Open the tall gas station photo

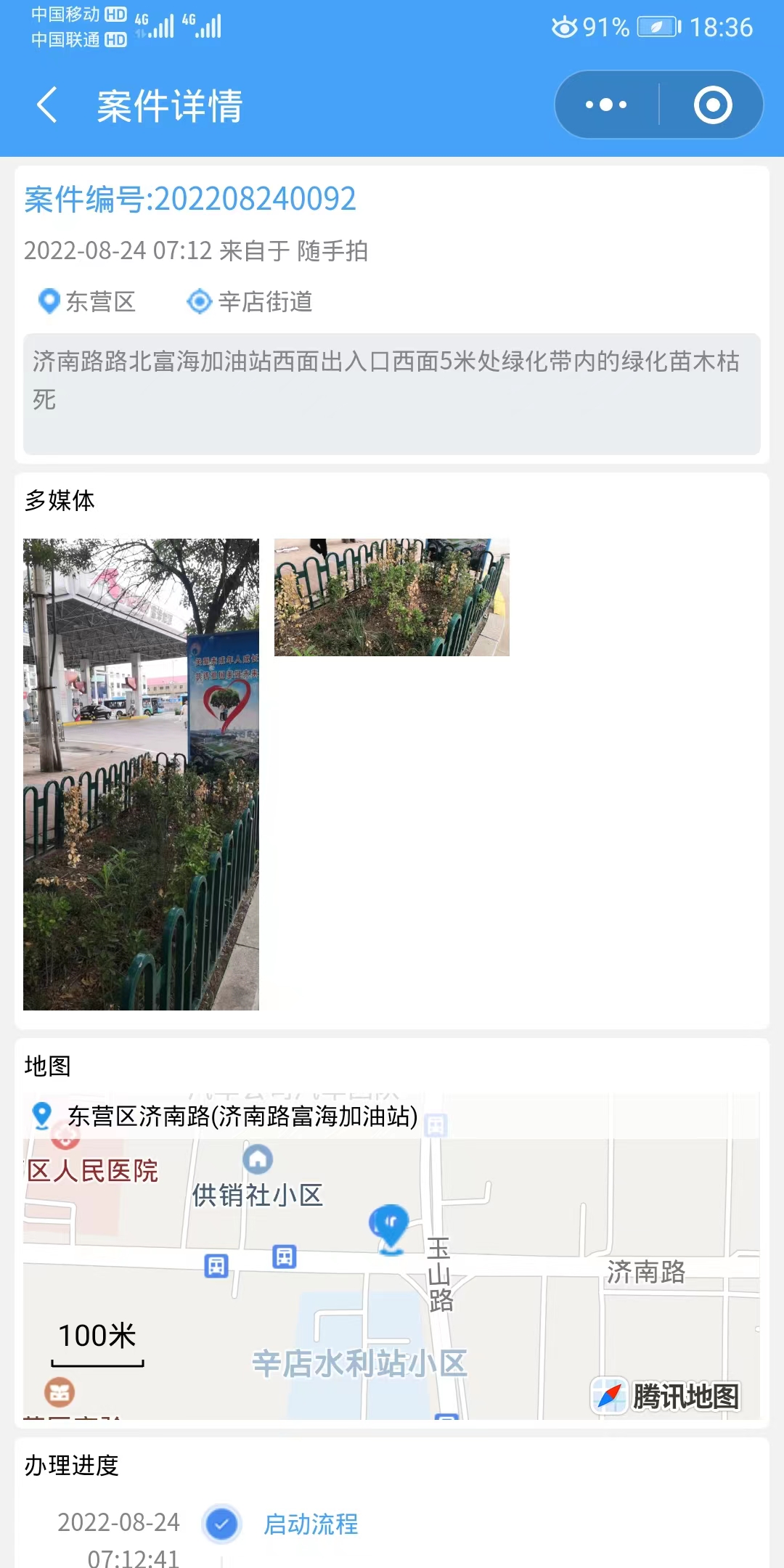tap(141, 774)
